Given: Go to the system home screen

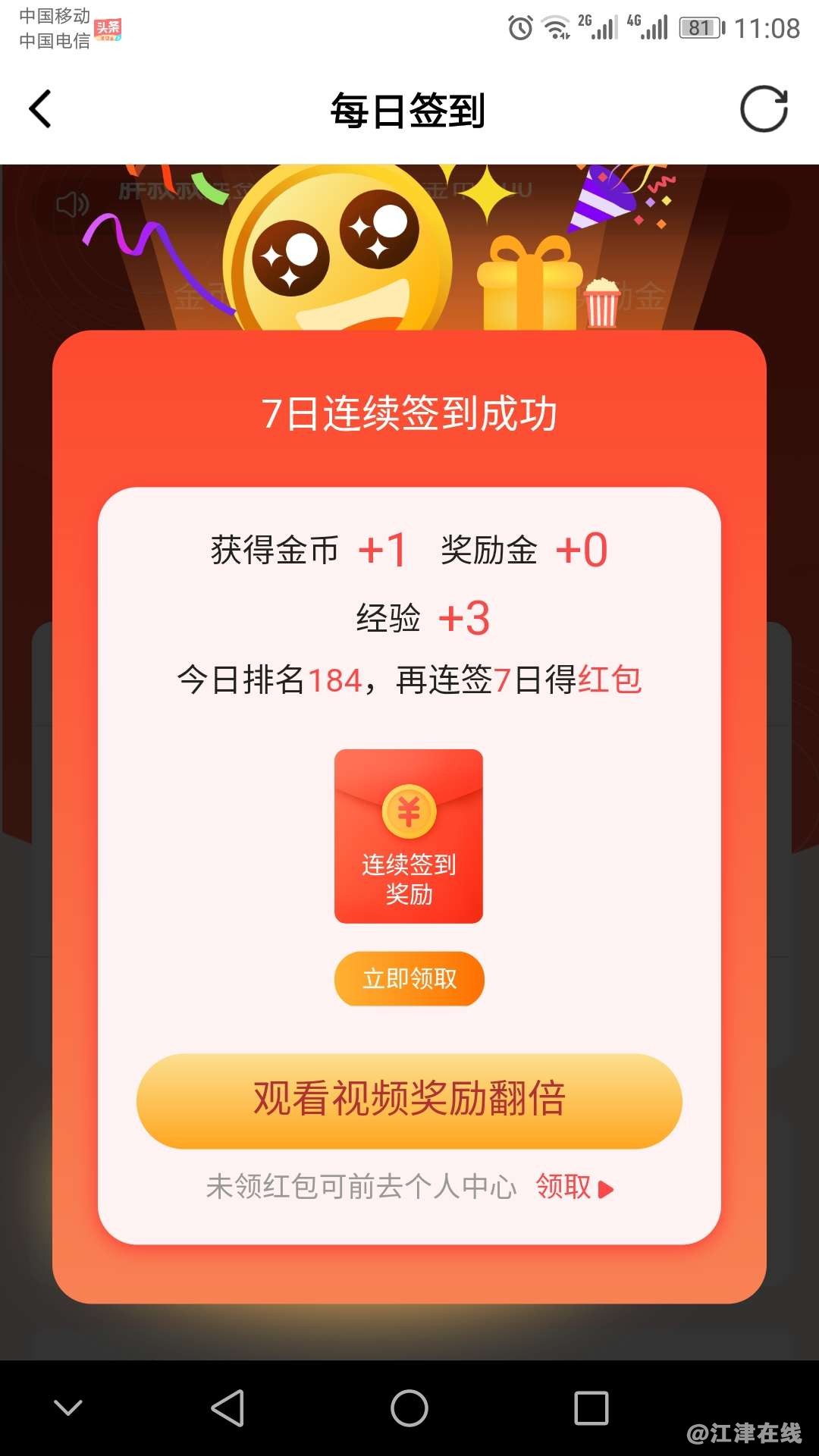Looking at the screenshot, I should click(x=409, y=1408).
